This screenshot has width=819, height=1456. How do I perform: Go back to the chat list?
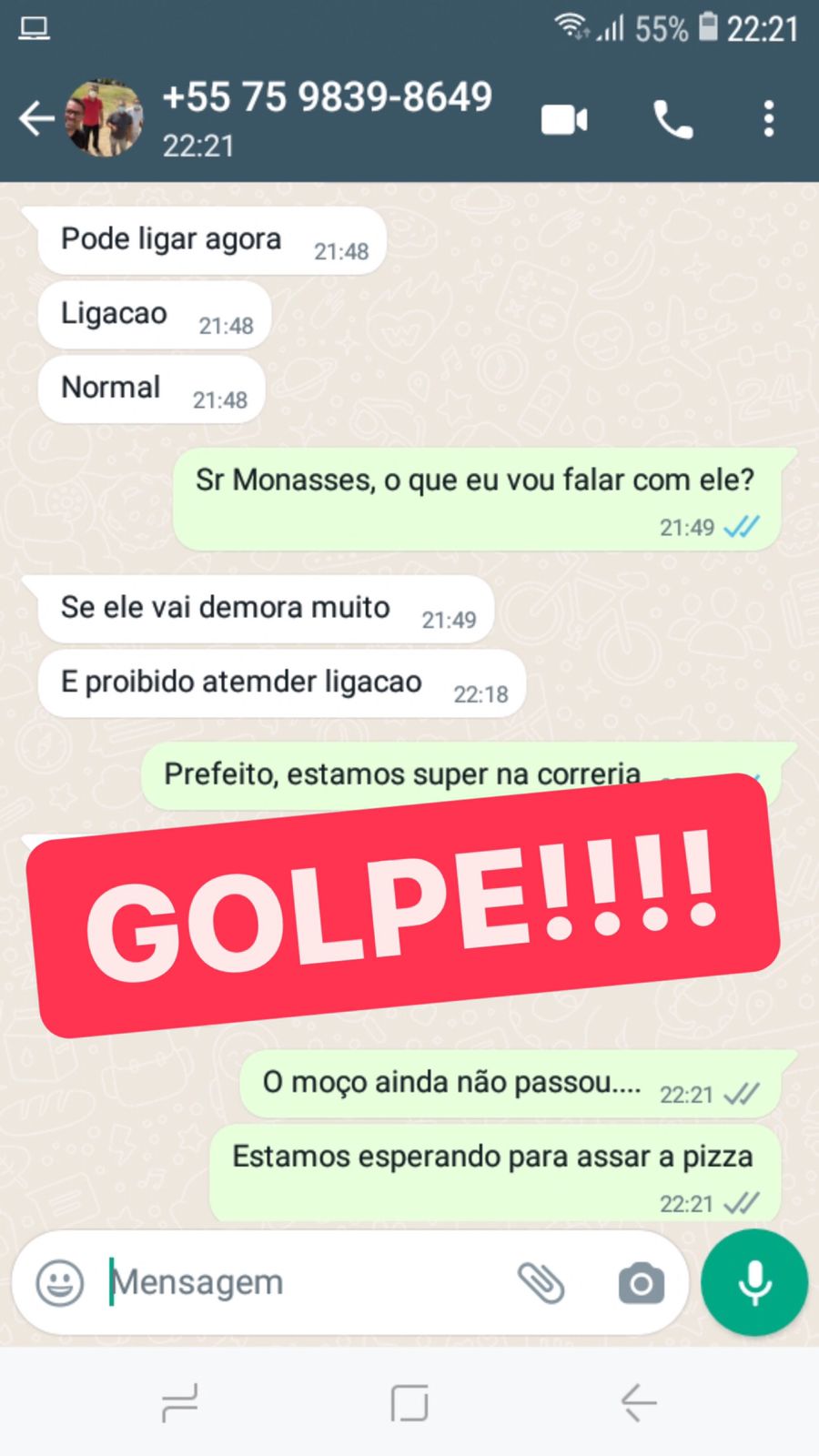[36, 119]
